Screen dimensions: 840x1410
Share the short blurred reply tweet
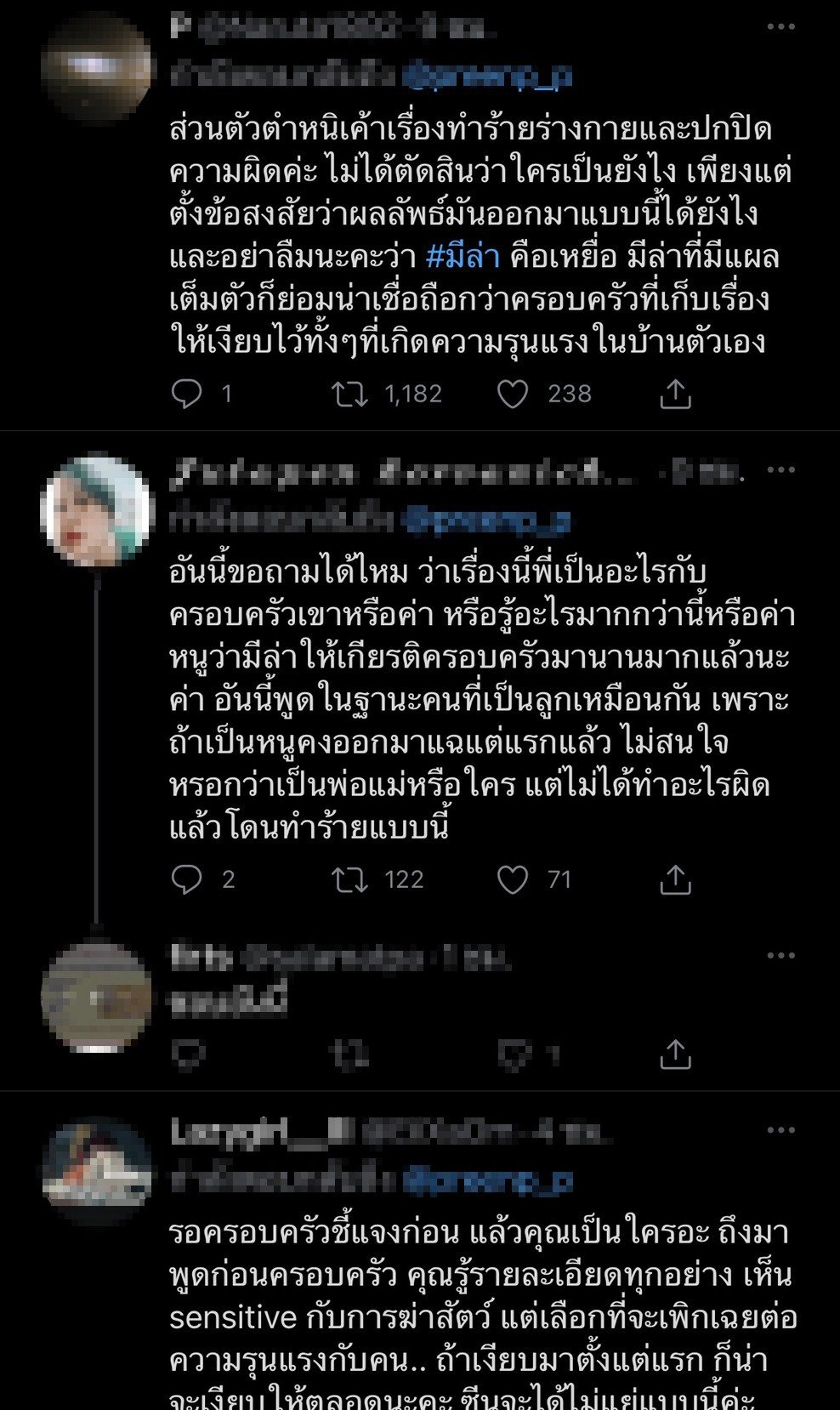pos(675,1055)
